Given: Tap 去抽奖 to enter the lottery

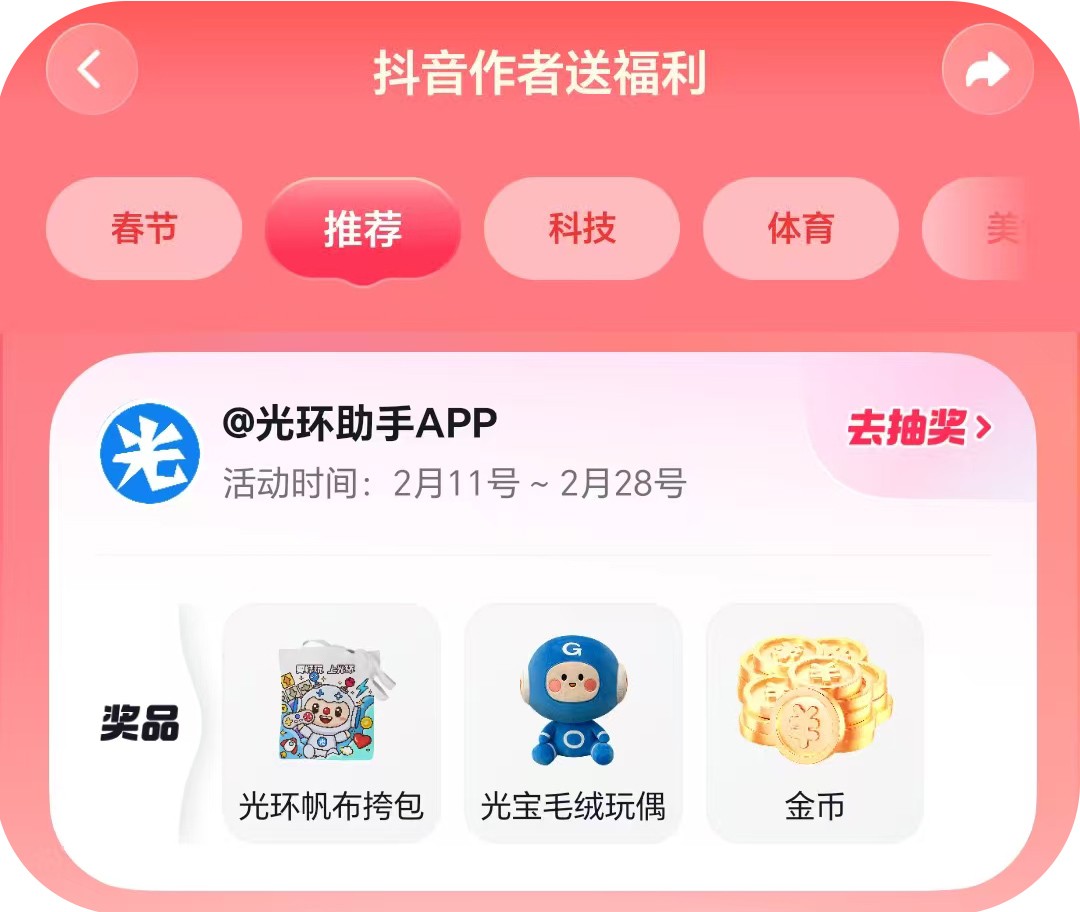Looking at the screenshot, I should pyautogui.click(x=919, y=428).
